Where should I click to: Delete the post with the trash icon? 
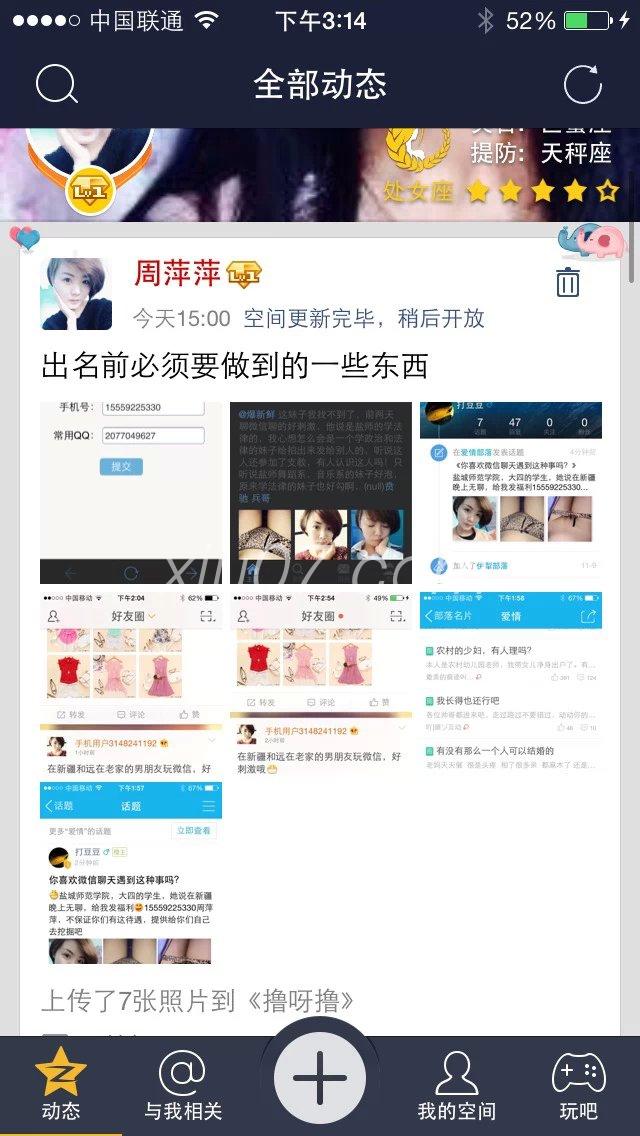[567, 283]
